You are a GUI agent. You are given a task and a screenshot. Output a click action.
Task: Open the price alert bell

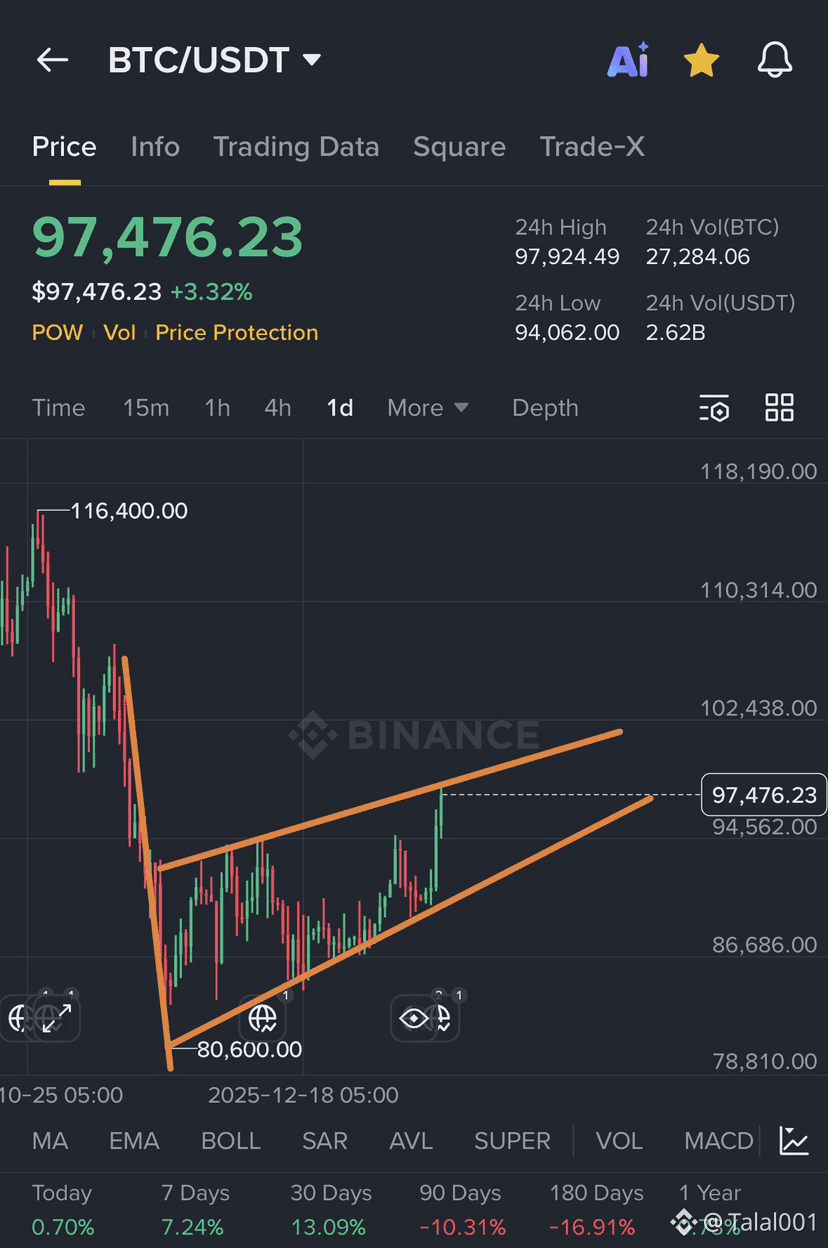[x=774, y=61]
